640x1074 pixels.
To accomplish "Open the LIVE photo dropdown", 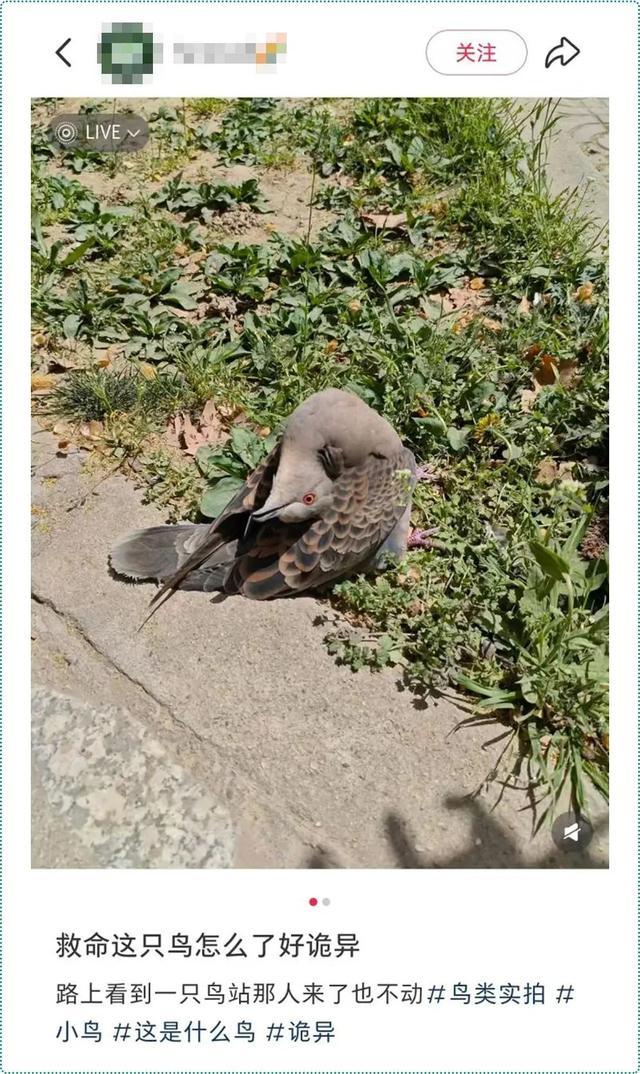I will 100,132.
